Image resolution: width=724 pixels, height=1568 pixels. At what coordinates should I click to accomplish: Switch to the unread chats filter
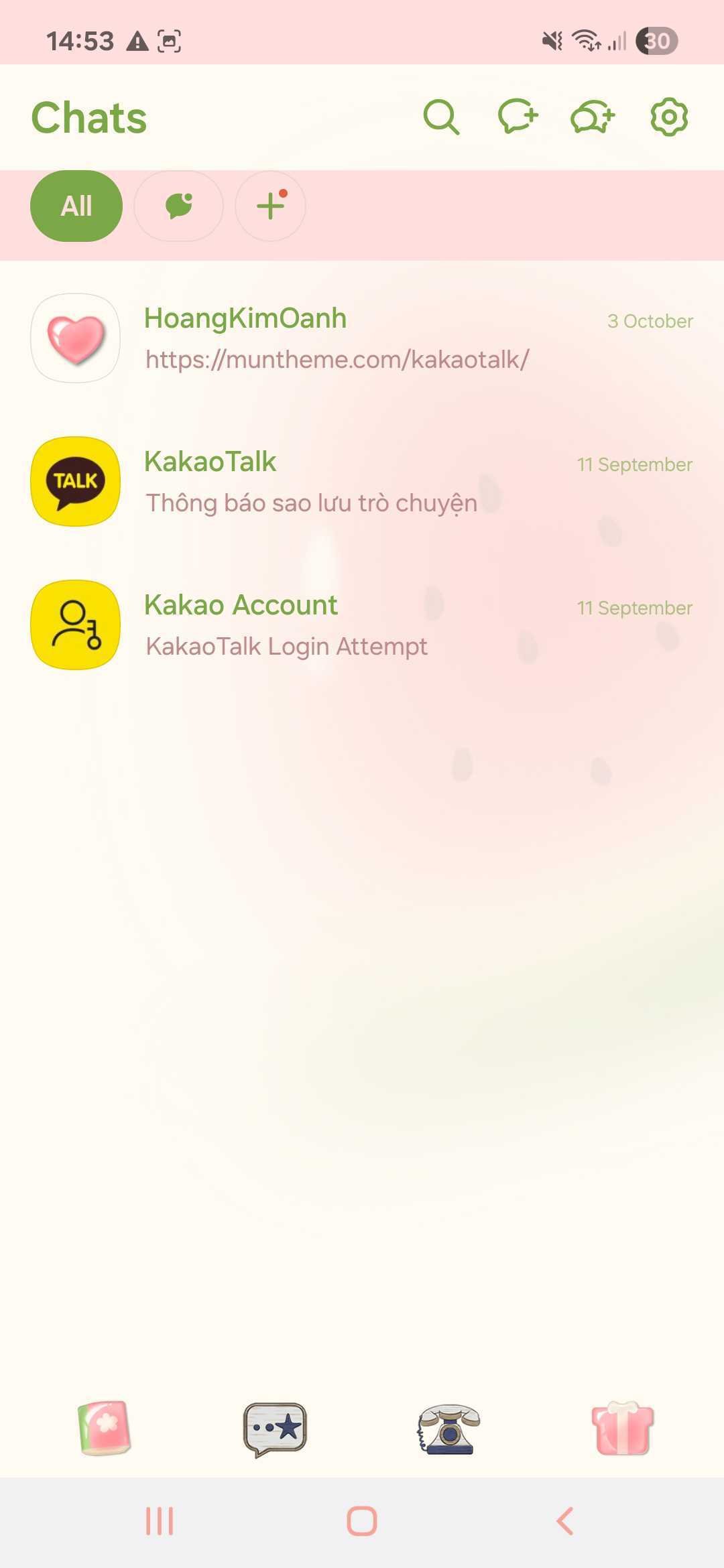pyautogui.click(x=178, y=206)
